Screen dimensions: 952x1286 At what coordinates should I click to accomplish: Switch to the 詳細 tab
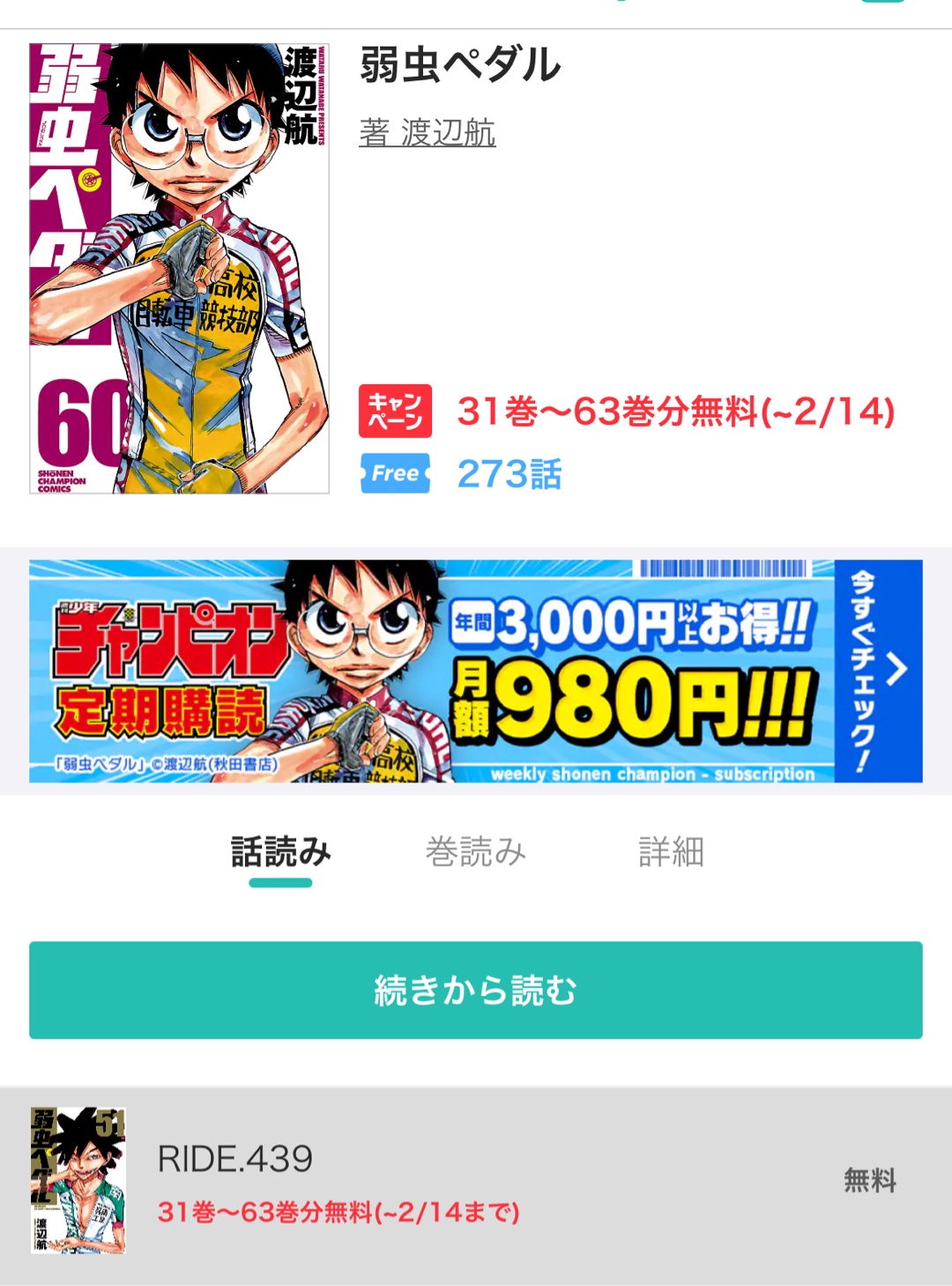[671, 853]
